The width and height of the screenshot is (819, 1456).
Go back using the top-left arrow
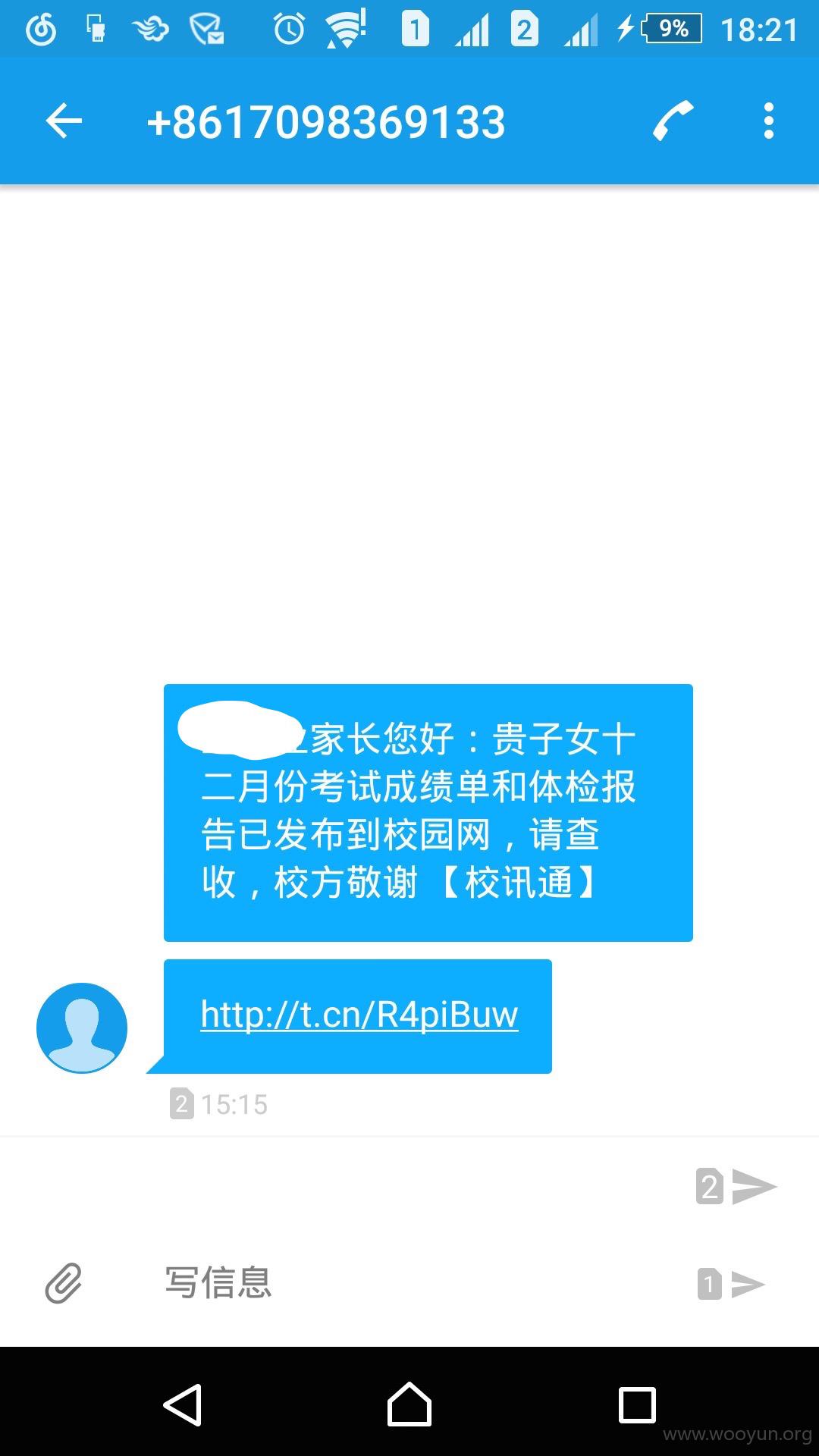point(64,121)
